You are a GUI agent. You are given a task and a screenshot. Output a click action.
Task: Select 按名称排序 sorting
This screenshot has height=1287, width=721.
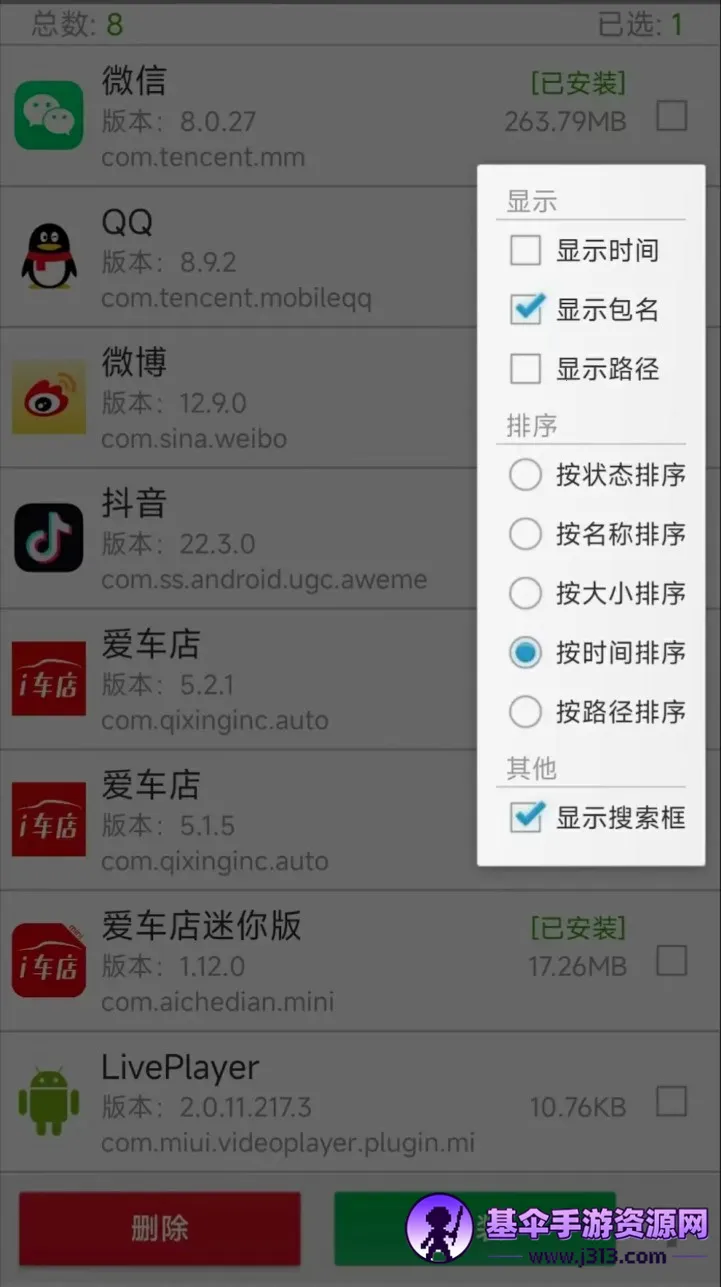(x=526, y=534)
